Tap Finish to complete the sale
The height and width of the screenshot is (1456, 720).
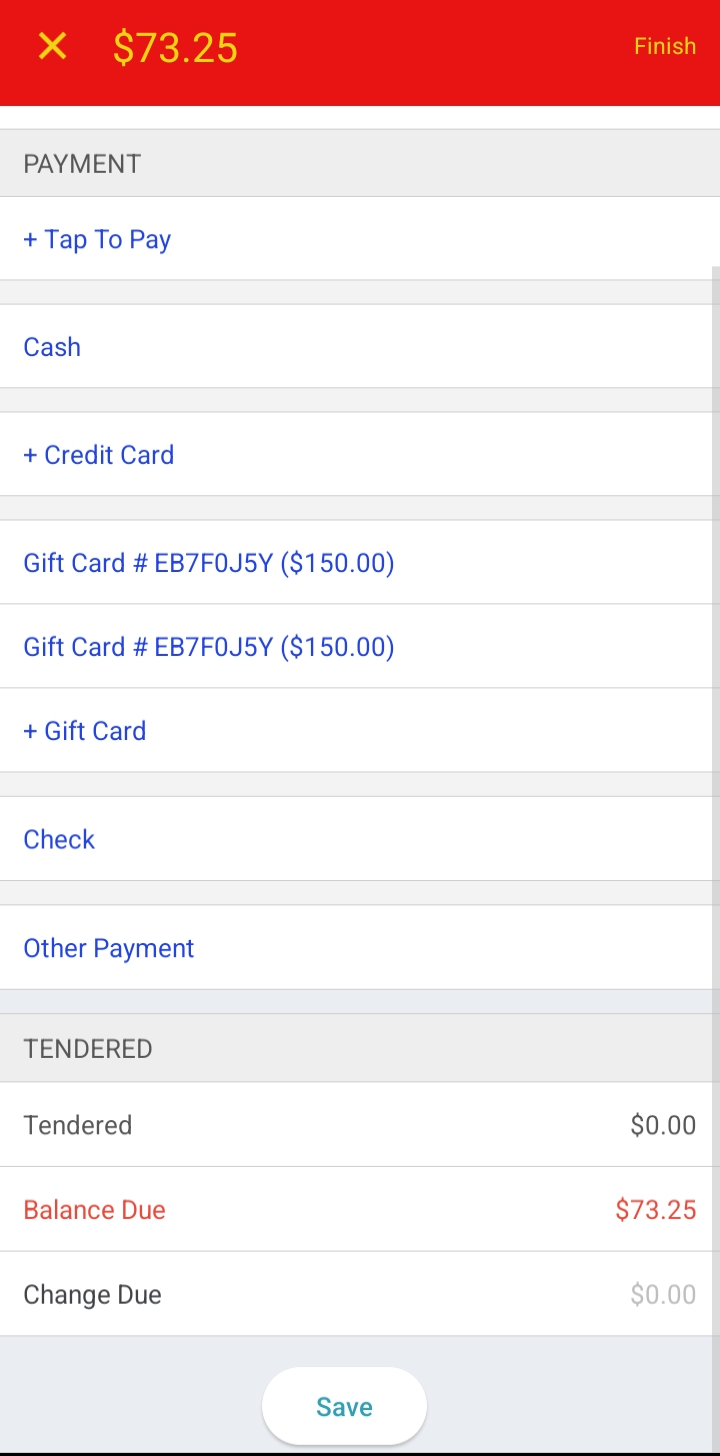point(664,46)
